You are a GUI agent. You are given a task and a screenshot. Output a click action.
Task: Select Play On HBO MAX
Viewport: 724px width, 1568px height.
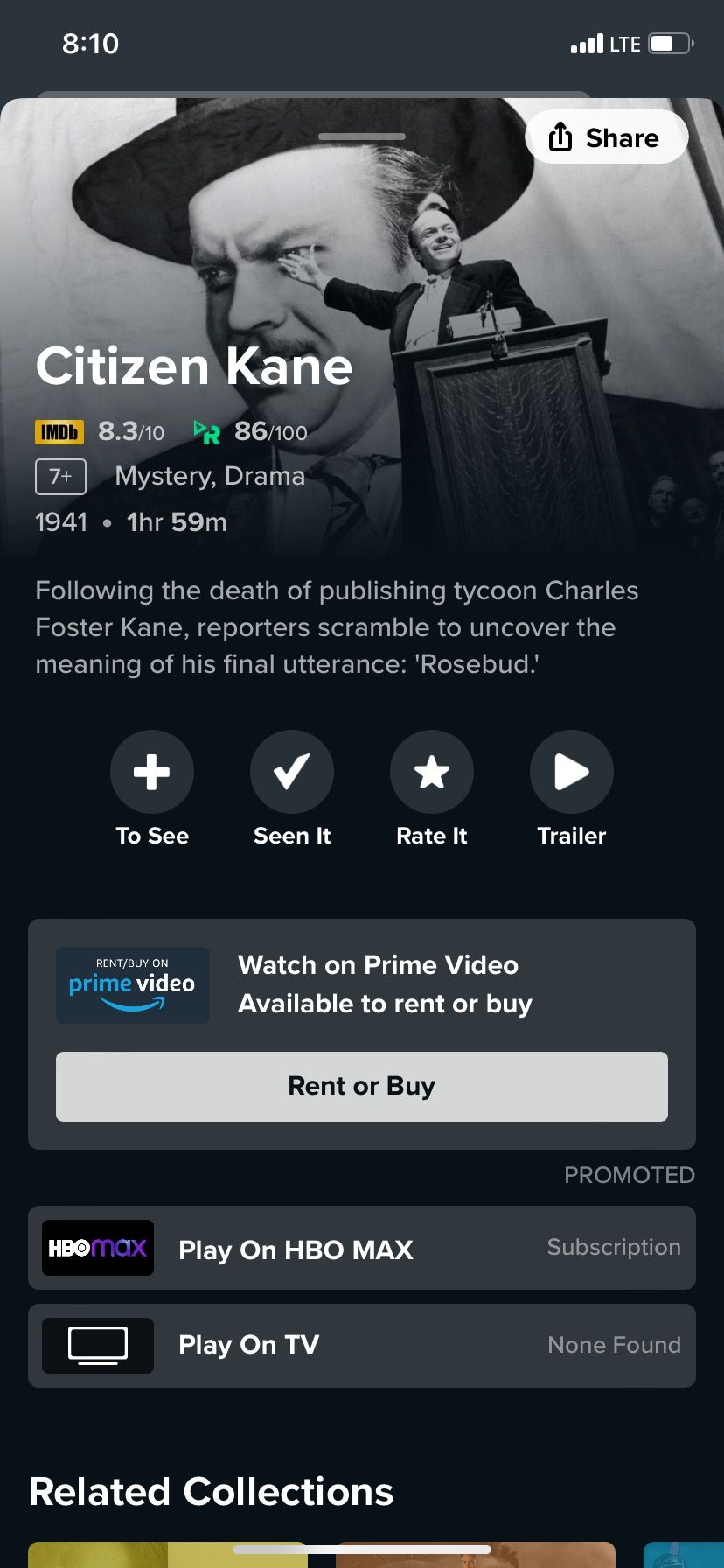click(362, 1248)
